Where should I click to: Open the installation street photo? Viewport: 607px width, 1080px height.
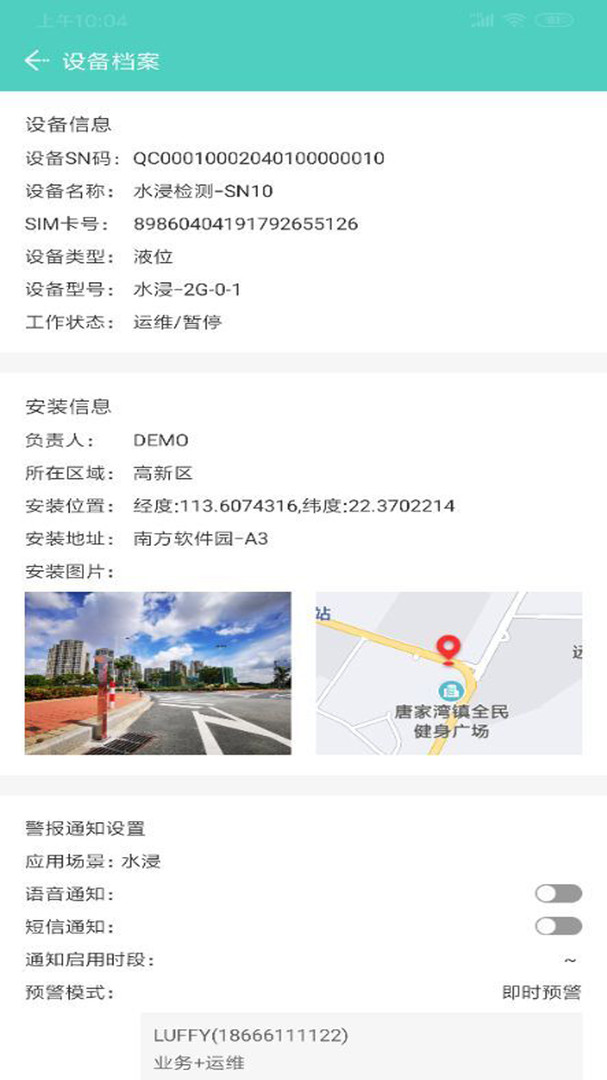coord(158,673)
